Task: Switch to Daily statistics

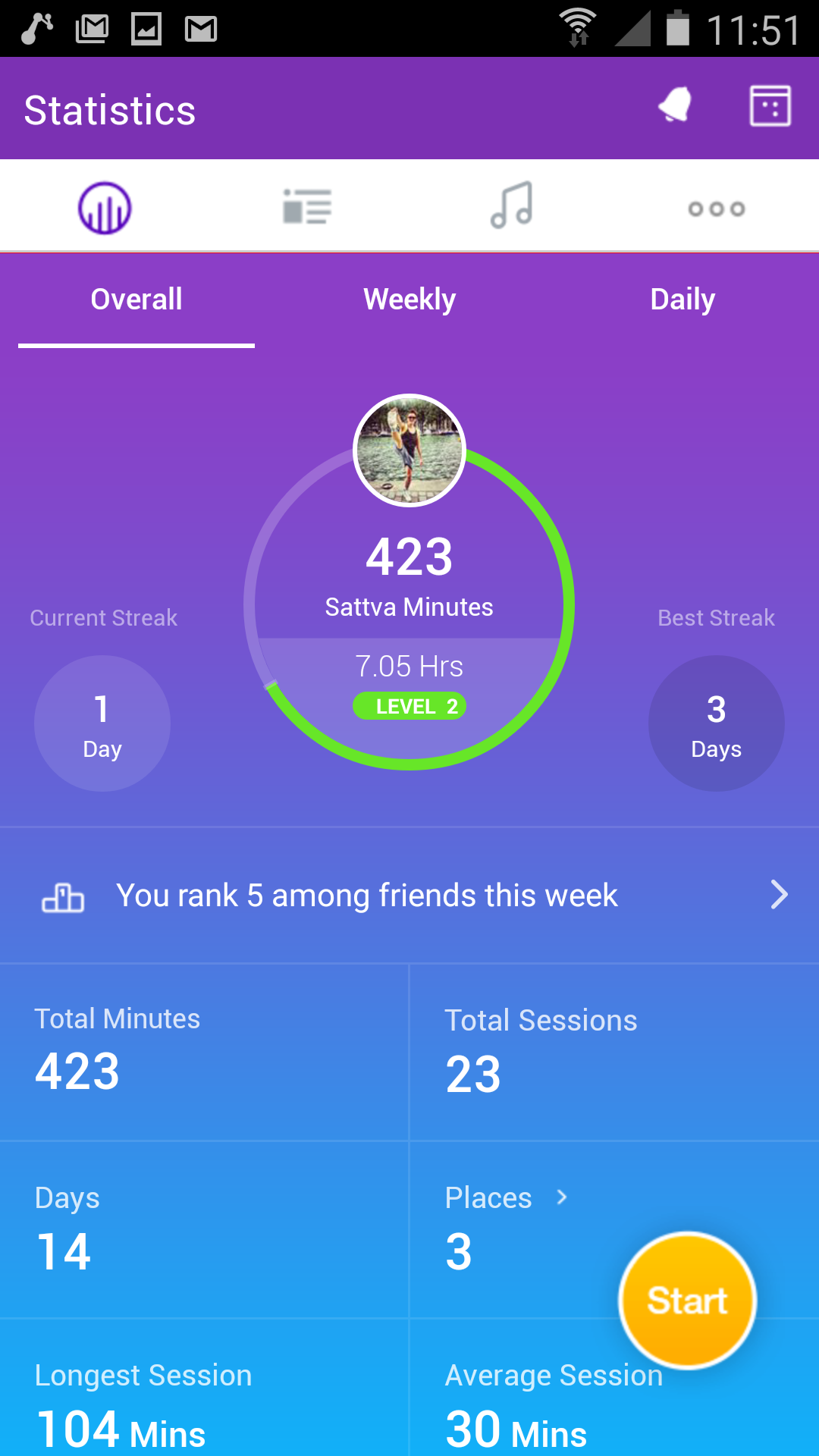Action: (682, 300)
